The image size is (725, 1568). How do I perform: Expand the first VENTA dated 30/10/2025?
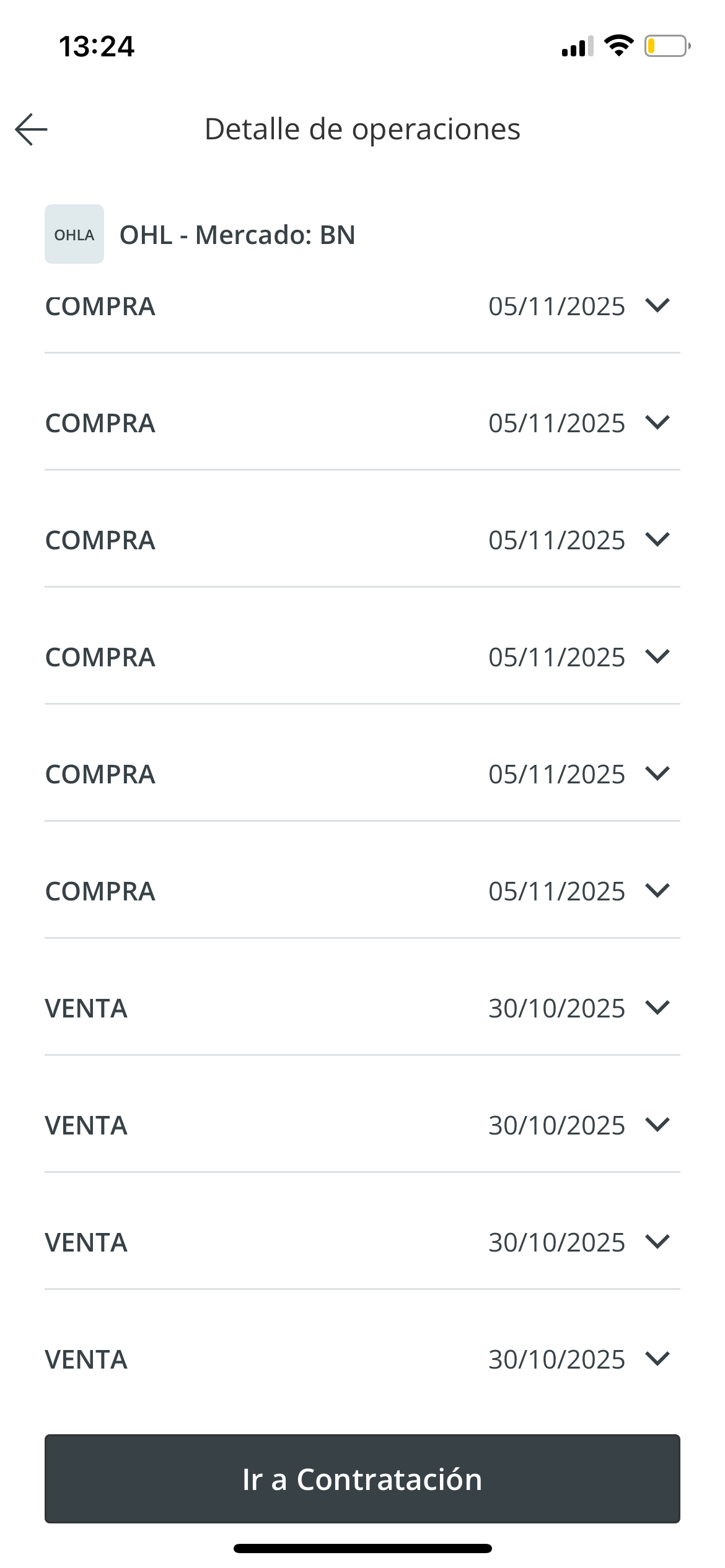coord(658,1008)
